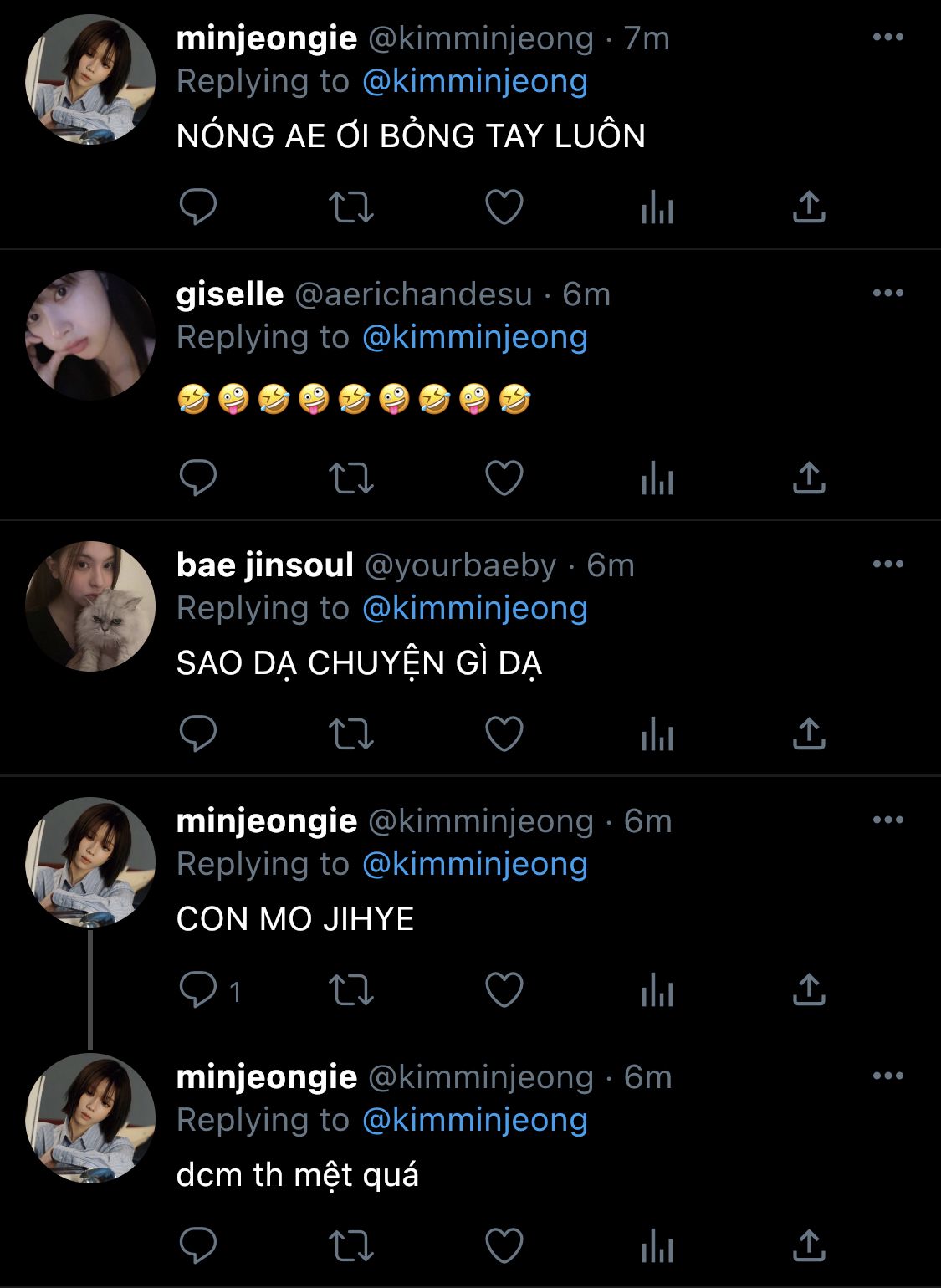Open replies on "CON MO JIHYE" tweet

tap(198, 990)
